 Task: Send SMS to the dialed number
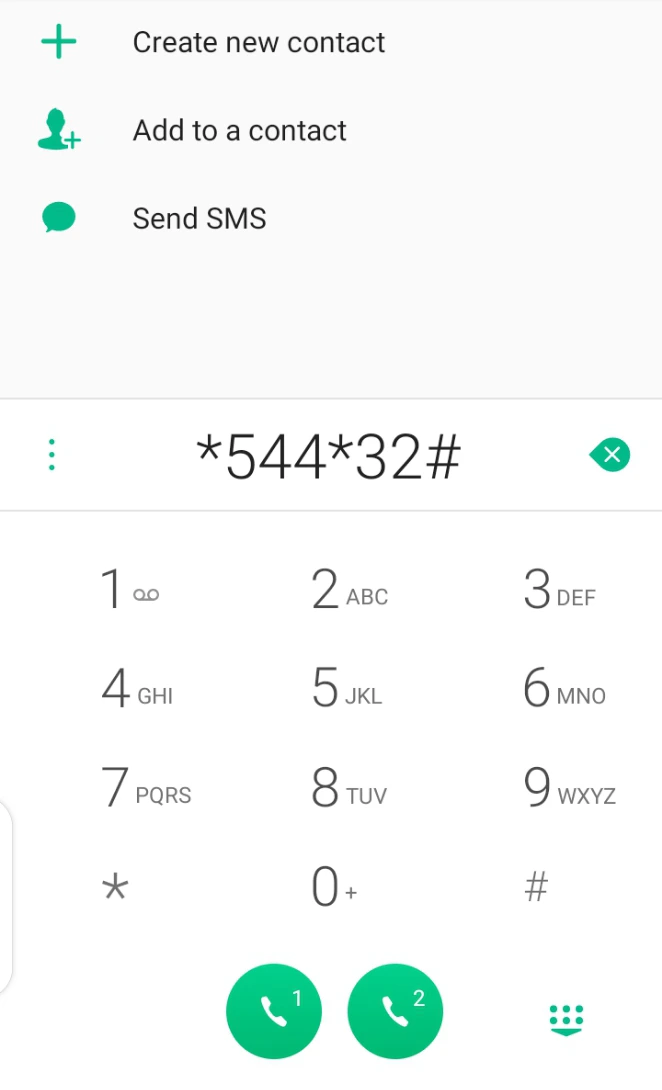(331, 218)
